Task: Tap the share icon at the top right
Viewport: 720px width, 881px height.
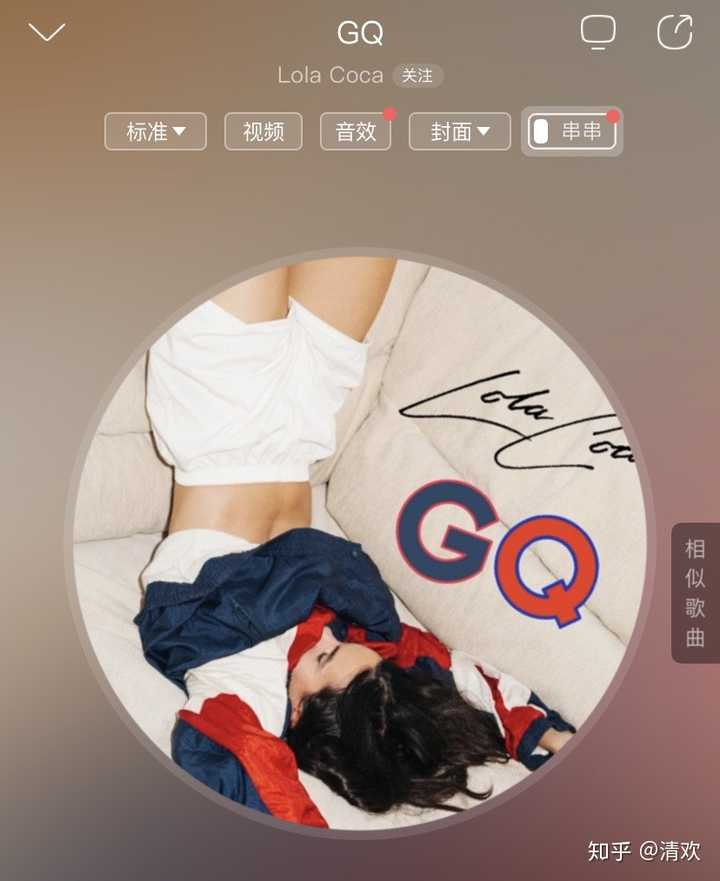Action: pos(675,31)
